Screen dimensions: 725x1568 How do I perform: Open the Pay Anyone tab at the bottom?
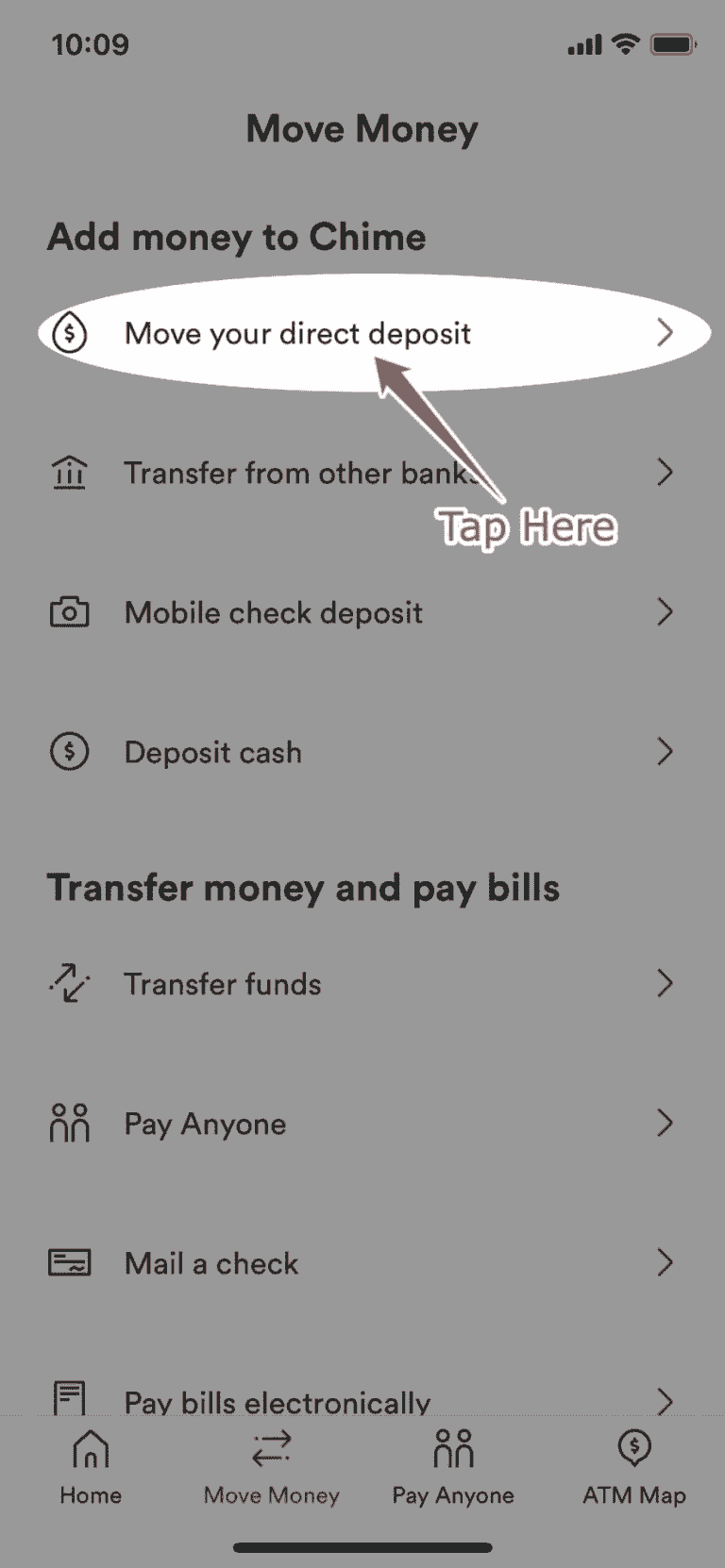(x=452, y=1465)
